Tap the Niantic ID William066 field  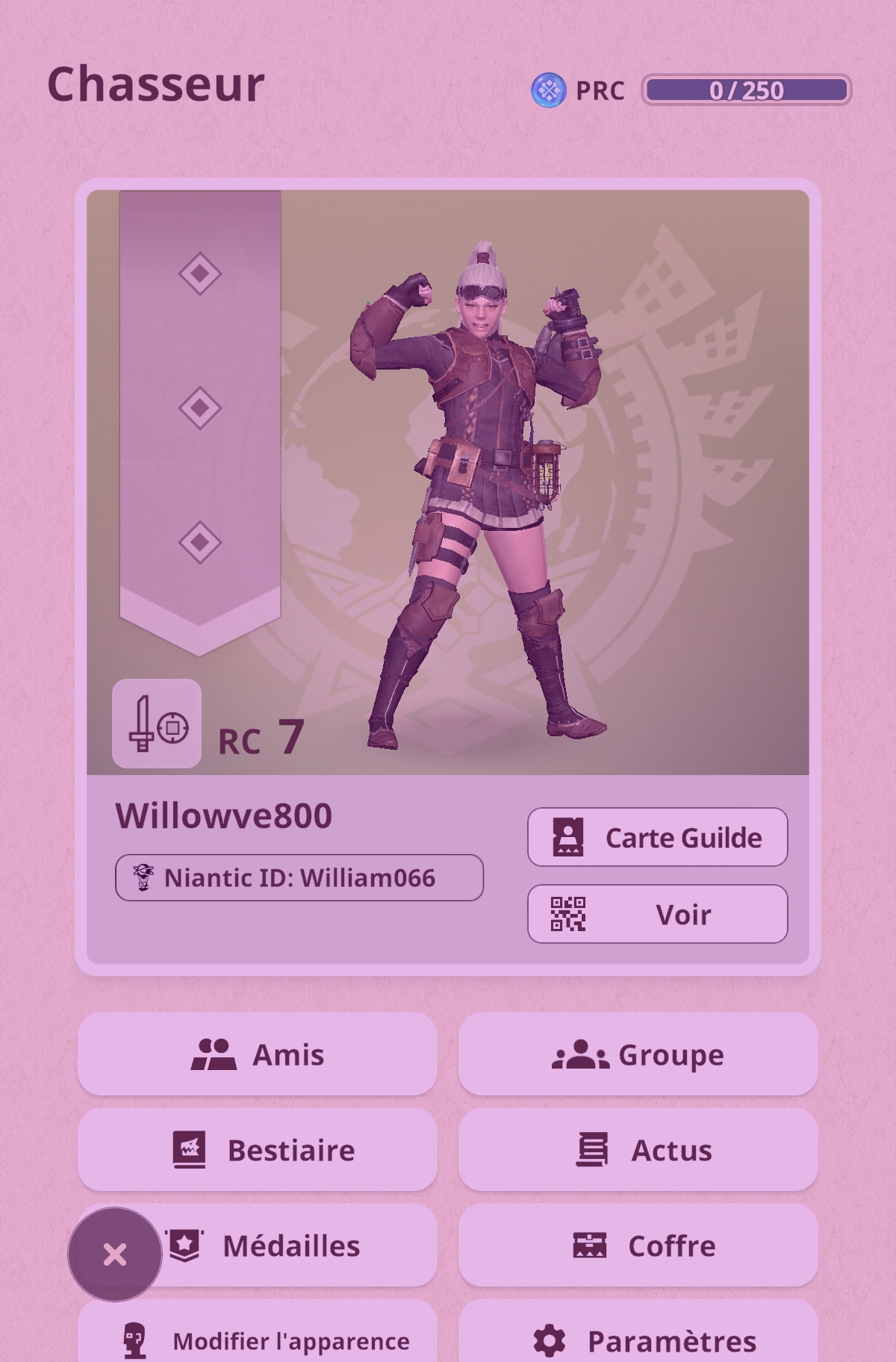[299, 877]
